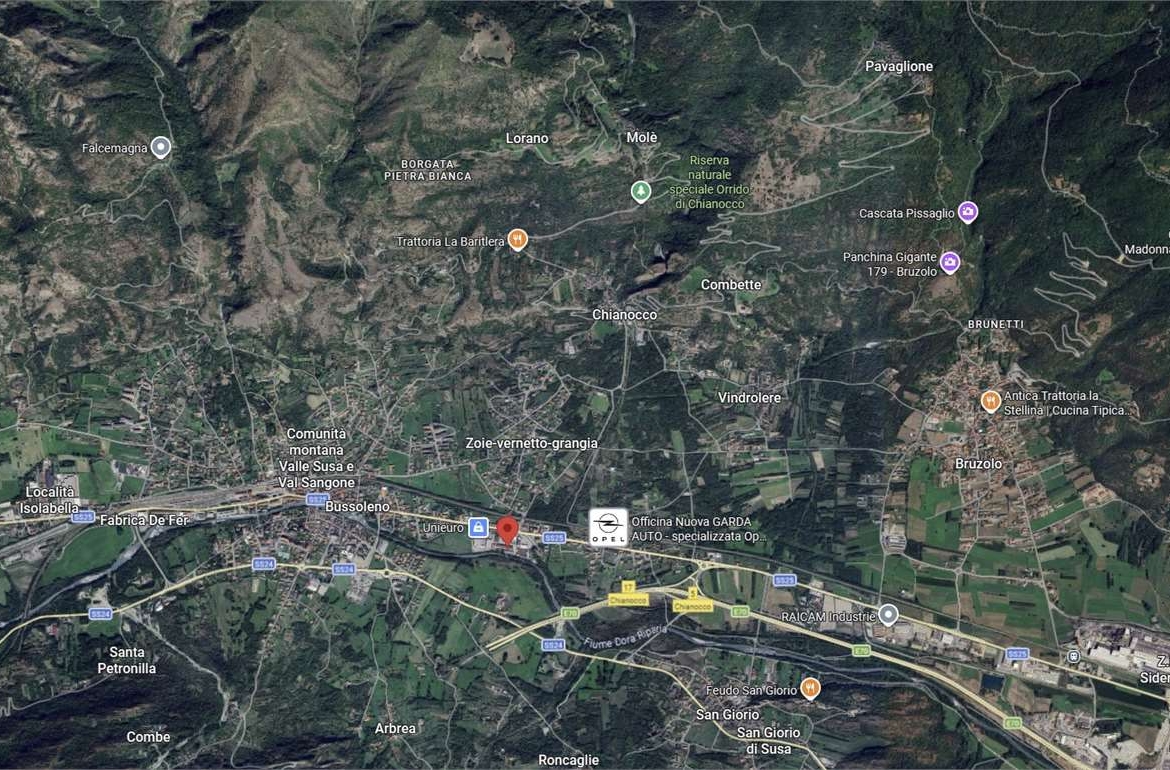
Task: View the Cascata Pissaglio attraction marker
Action: 967,212
